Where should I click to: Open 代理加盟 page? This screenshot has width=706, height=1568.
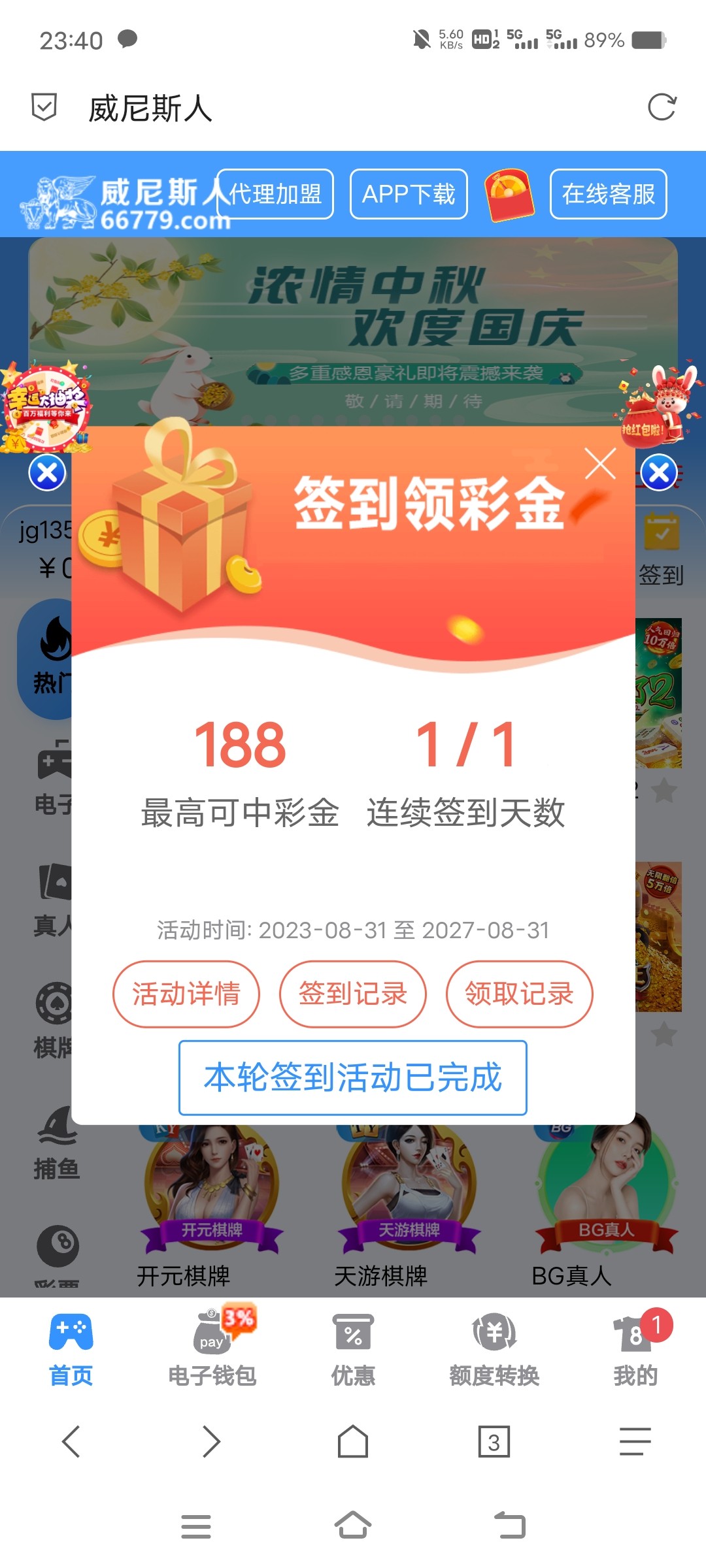pyautogui.click(x=275, y=194)
